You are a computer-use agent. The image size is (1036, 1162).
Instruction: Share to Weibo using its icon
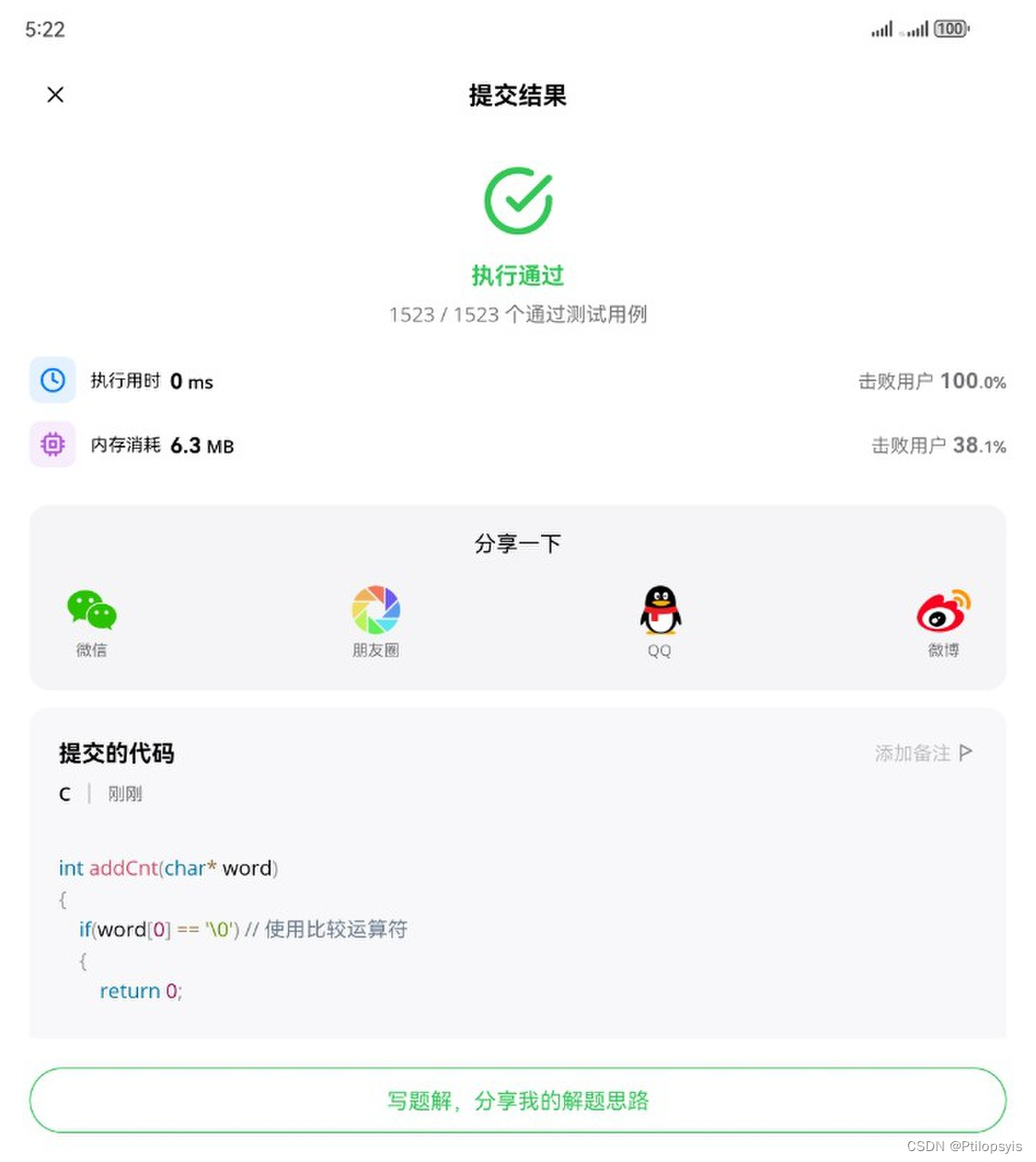942,609
